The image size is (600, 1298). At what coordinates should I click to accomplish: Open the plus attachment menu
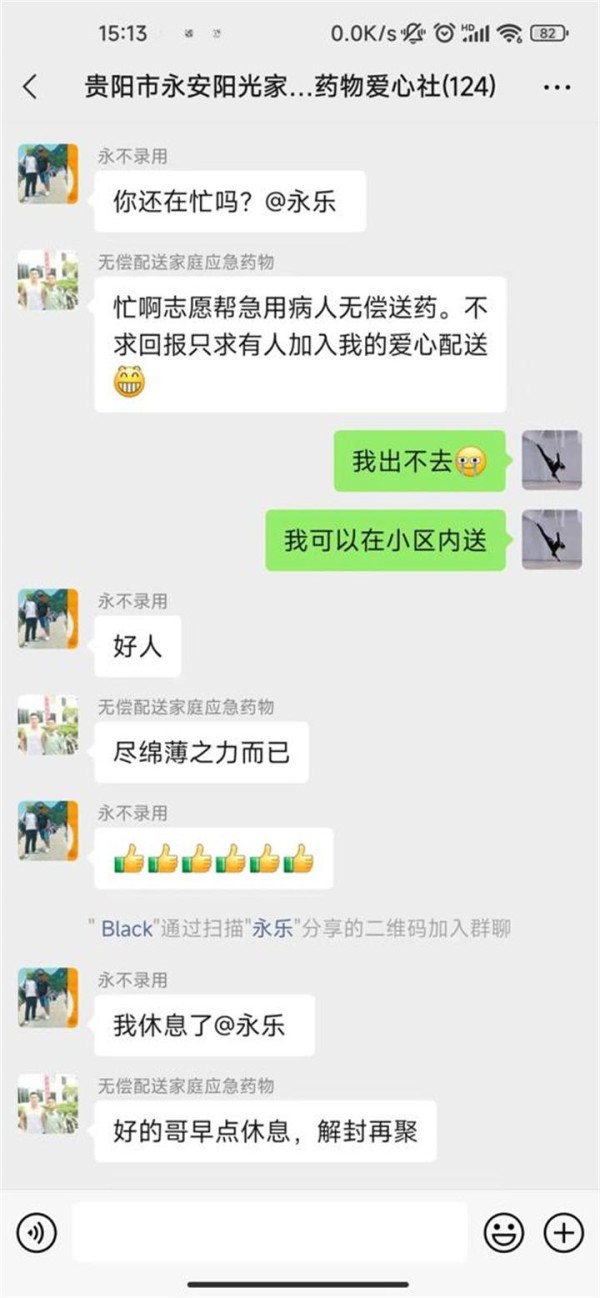(563, 1232)
